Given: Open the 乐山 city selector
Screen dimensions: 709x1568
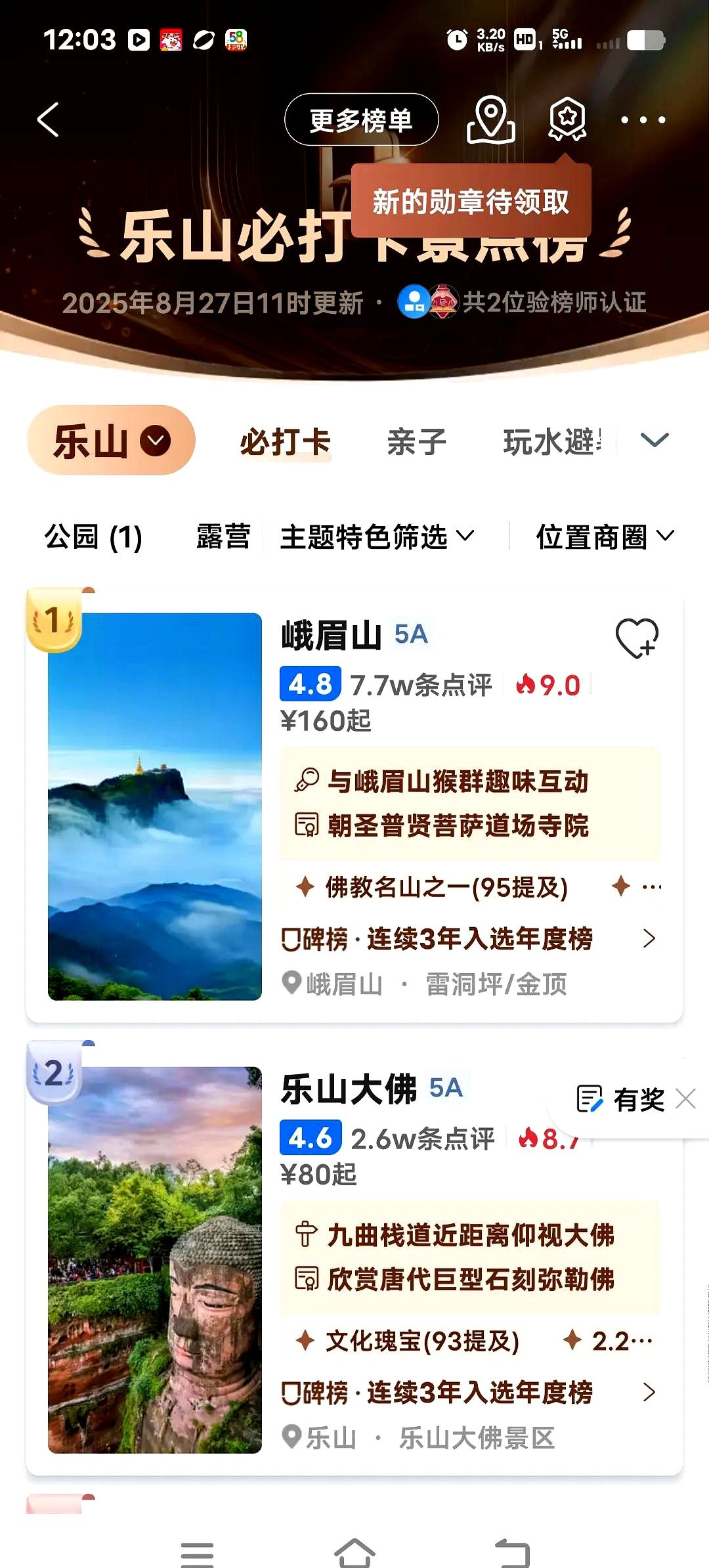Looking at the screenshot, I should click(x=111, y=441).
